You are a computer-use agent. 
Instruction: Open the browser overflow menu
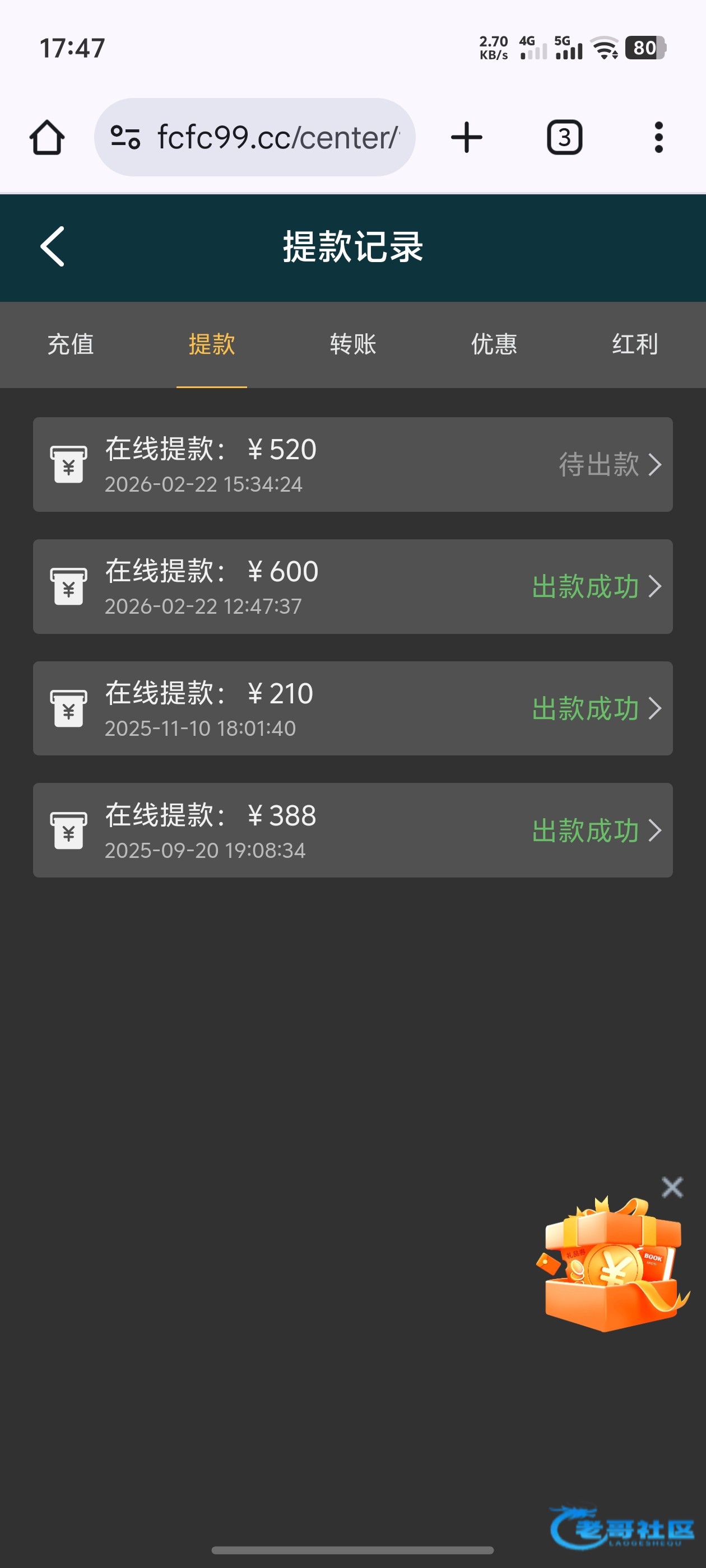[x=658, y=138]
